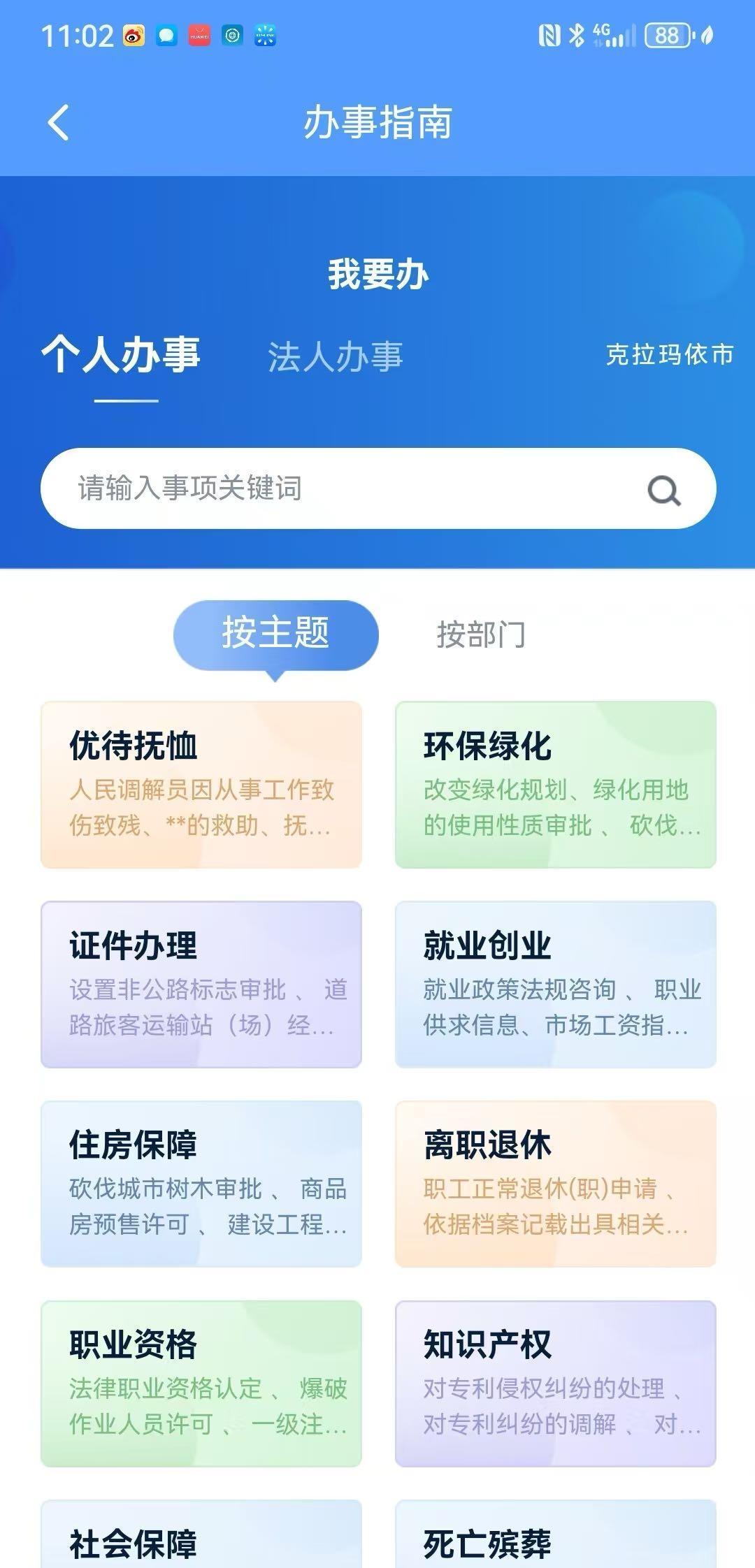The image size is (755, 1568).
Task: Open the 证件办理 card
Action: coord(201,985)
